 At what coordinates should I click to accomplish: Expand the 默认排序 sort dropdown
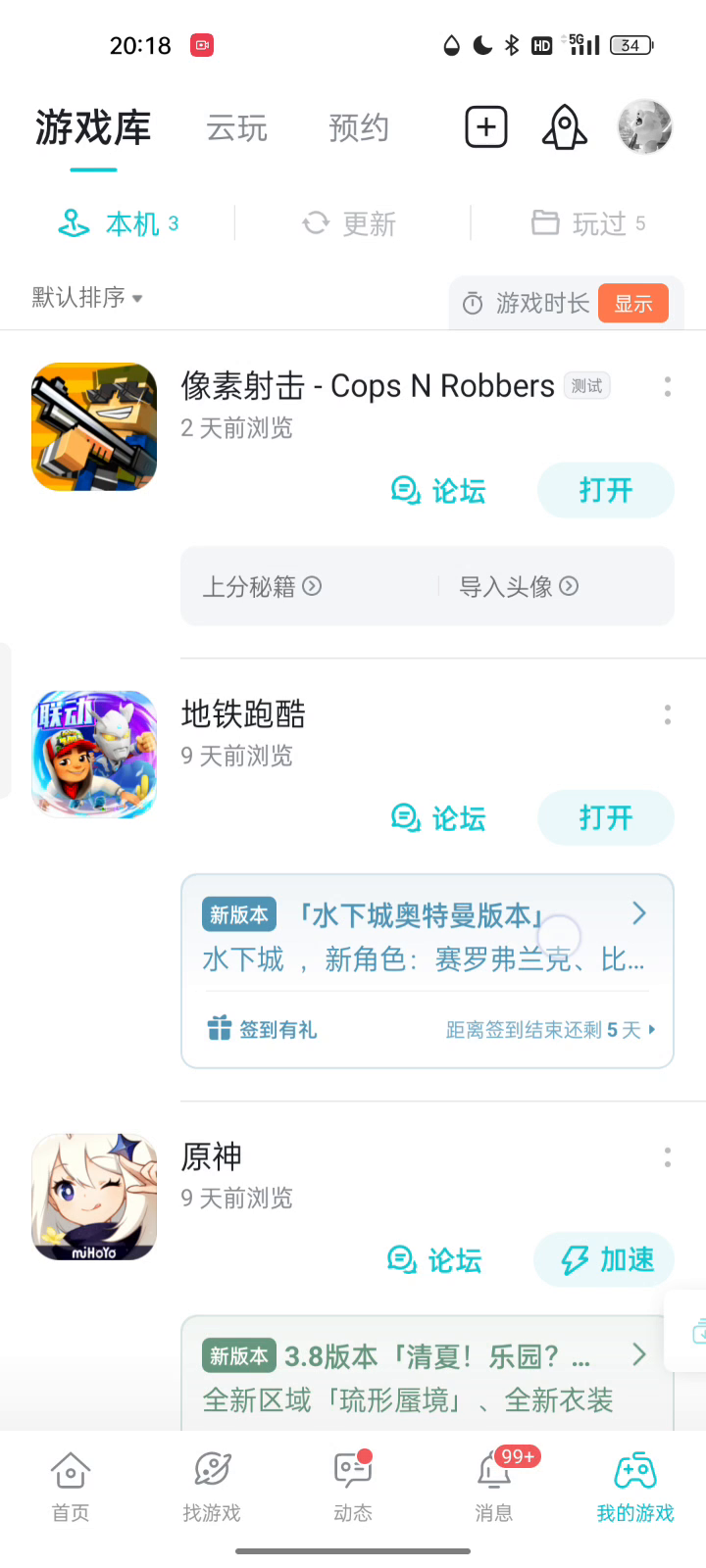pos(87,297)
